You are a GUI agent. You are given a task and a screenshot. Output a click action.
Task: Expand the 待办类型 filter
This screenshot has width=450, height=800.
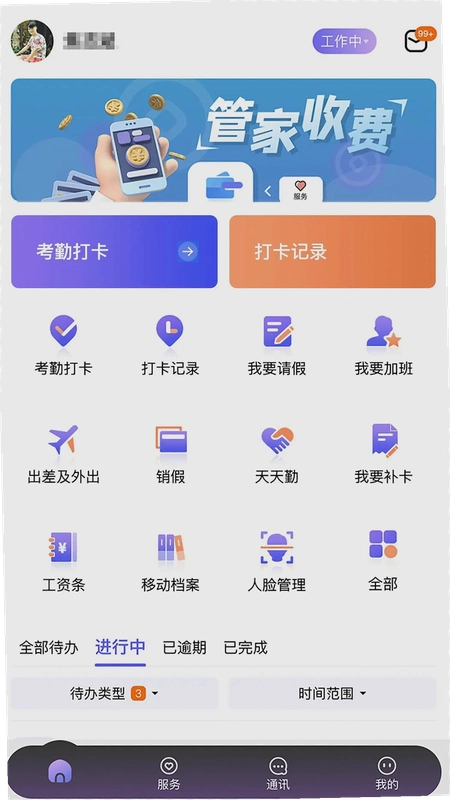pos(114,693)
